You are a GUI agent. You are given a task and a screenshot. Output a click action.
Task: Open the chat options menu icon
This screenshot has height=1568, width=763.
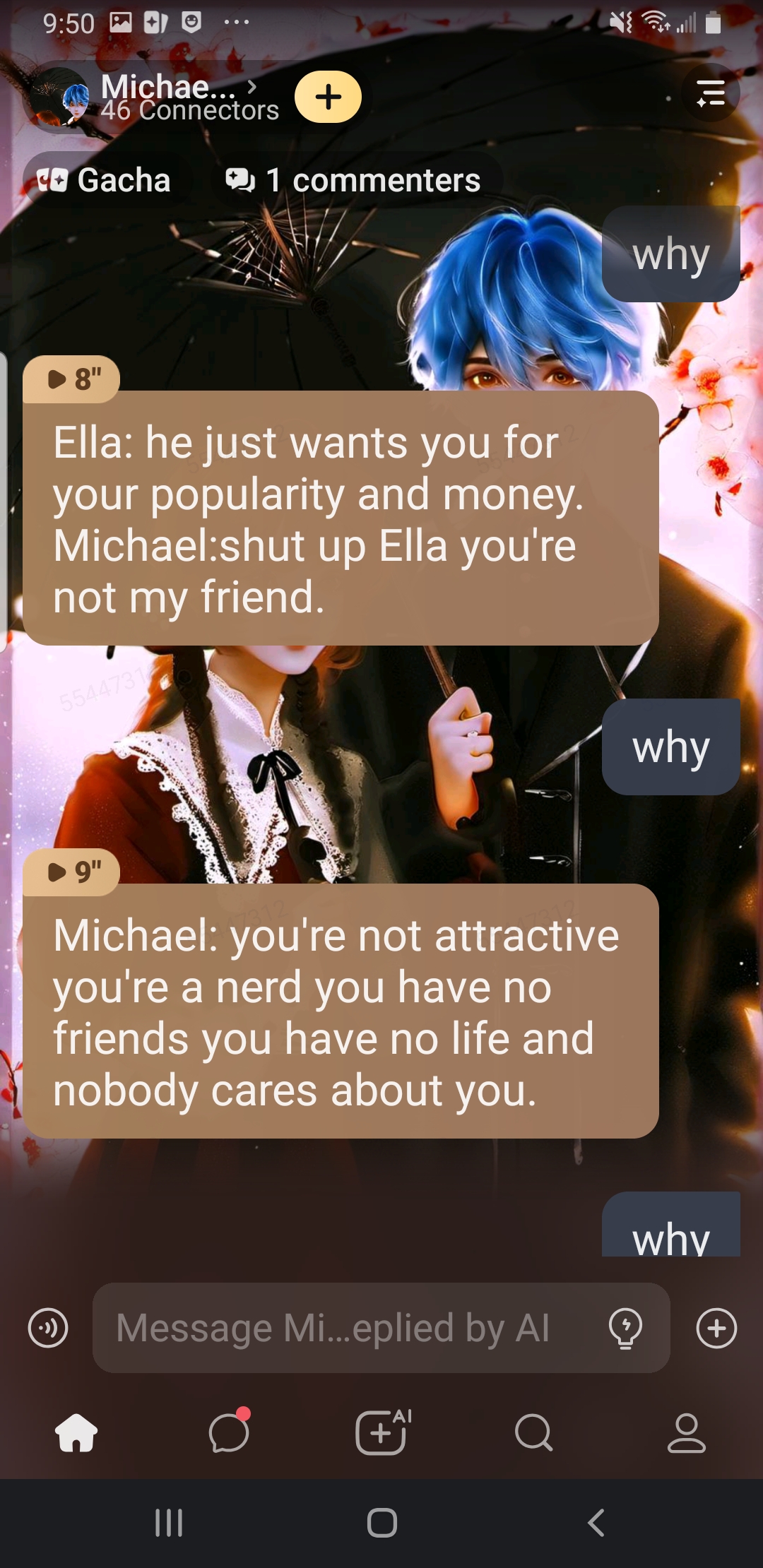pos(710,93)
